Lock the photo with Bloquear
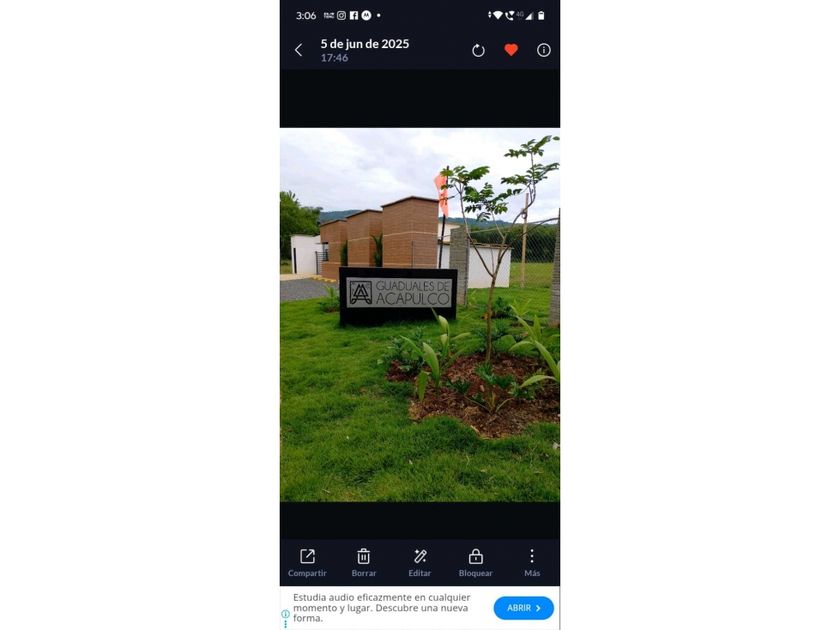 pyautogui.click(x=476, y=562)
